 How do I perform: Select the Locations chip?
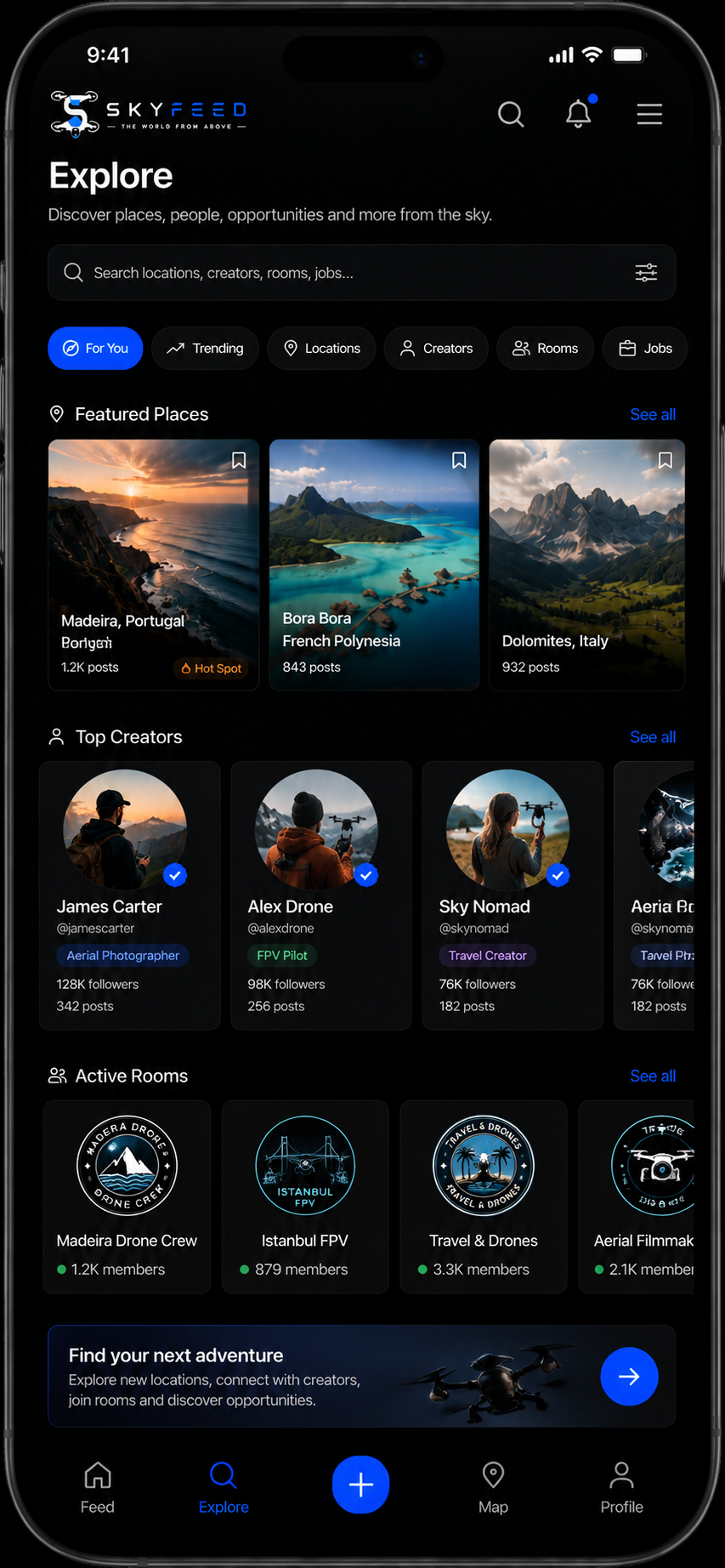click(321, 349)
